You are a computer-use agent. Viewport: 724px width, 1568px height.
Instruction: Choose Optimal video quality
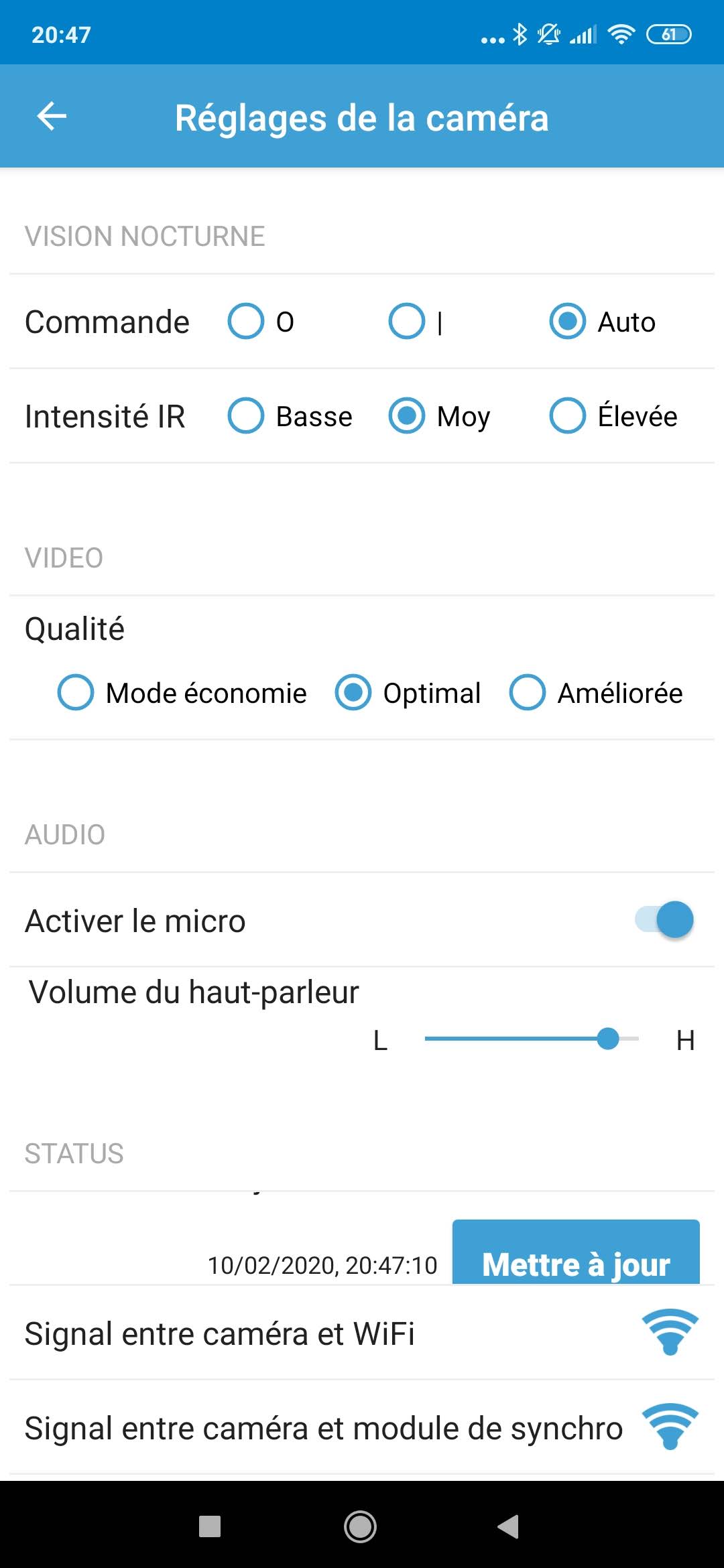click(353, 692)
